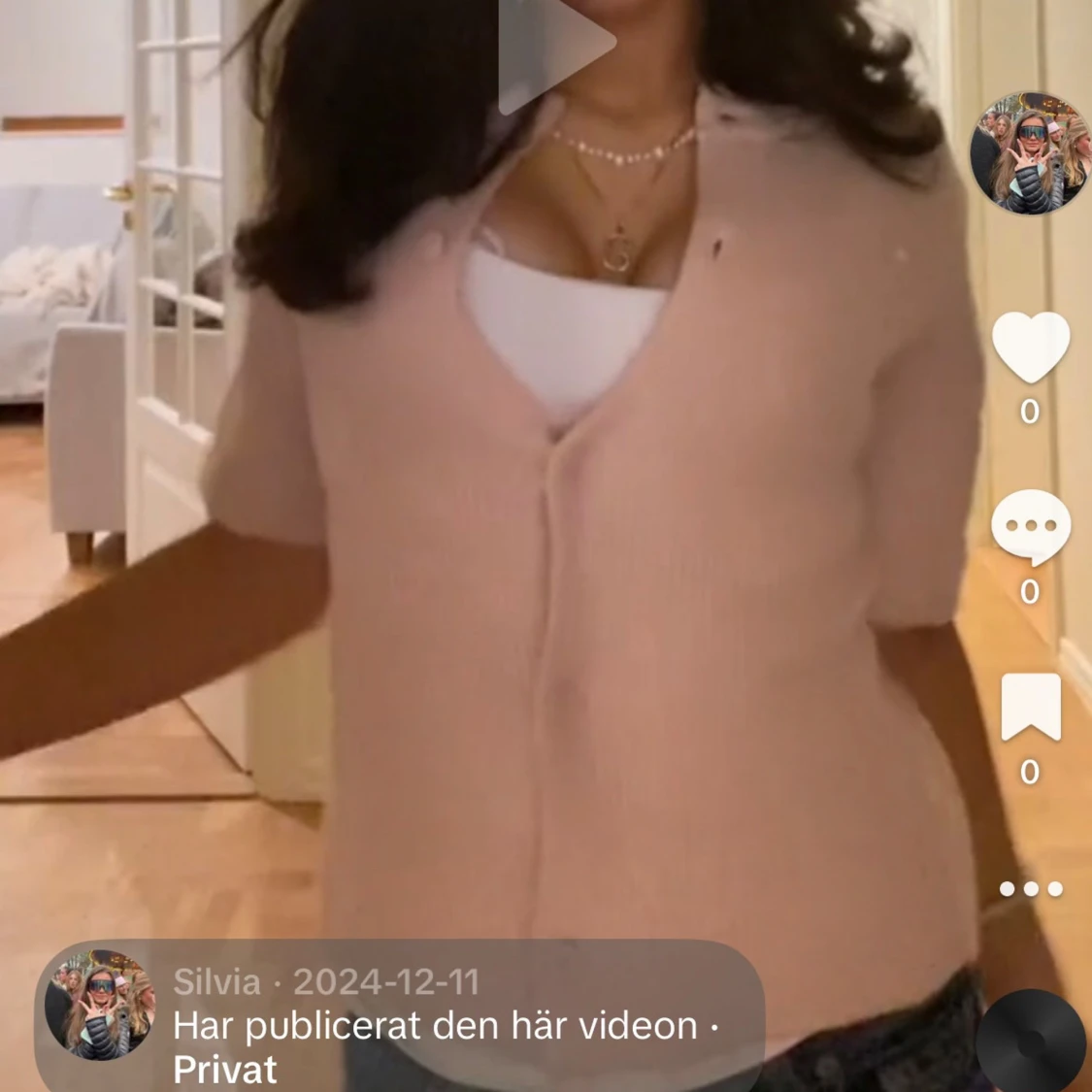
Task: Open the comments bubble
Action: [x=1030, y=527]
